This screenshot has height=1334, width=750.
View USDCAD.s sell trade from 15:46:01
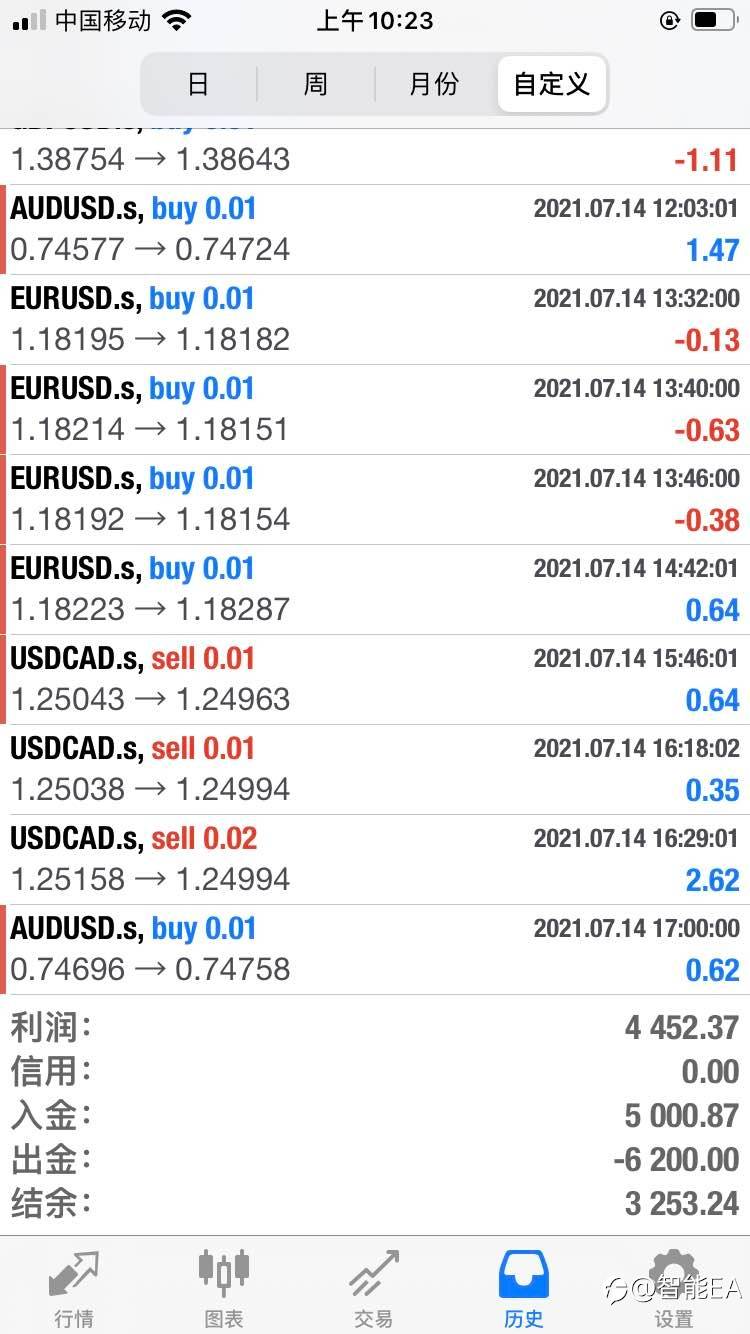pyautogui.click(x=375, y=680)
